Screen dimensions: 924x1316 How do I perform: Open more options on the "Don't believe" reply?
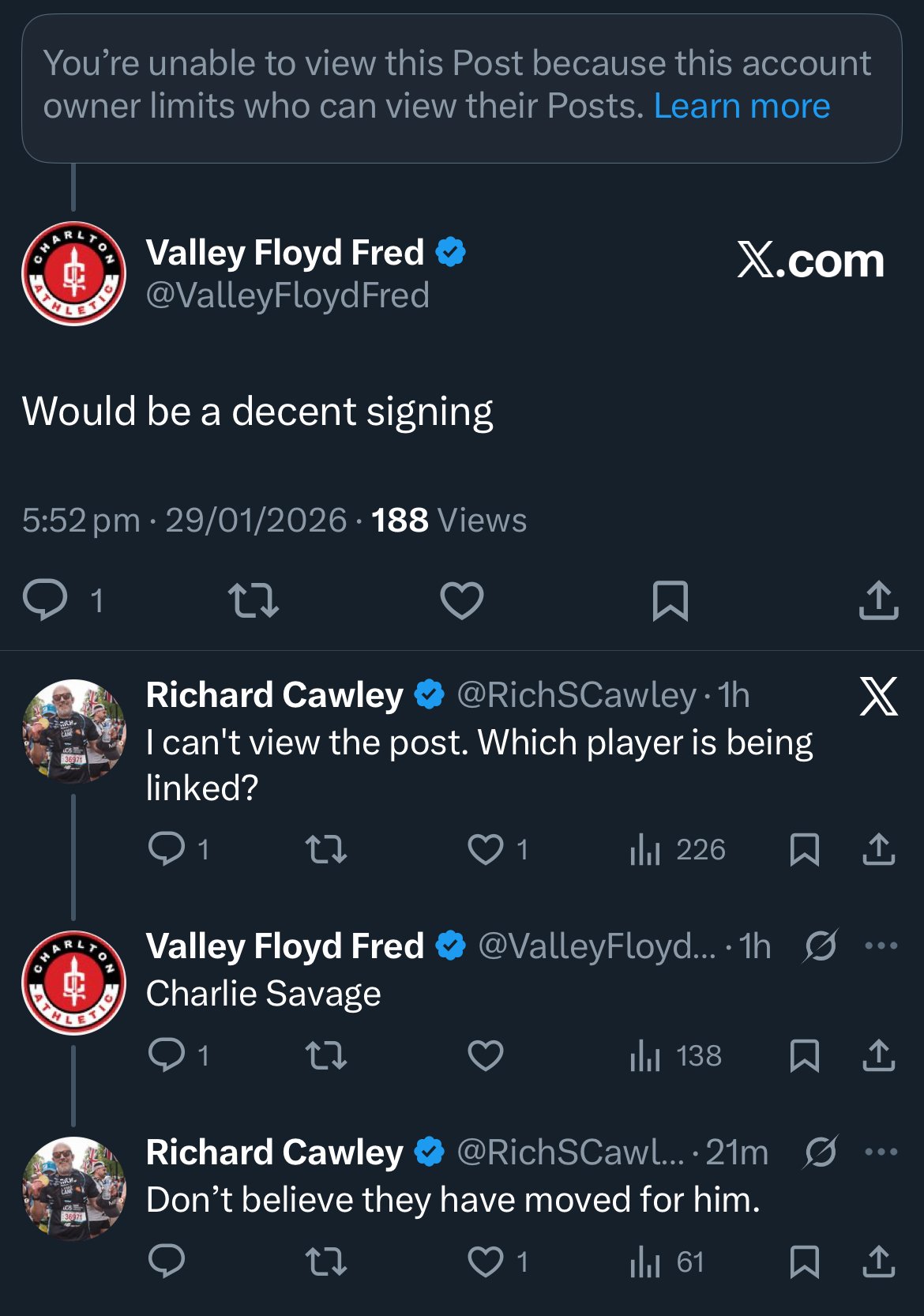[x=881, y=1152]
